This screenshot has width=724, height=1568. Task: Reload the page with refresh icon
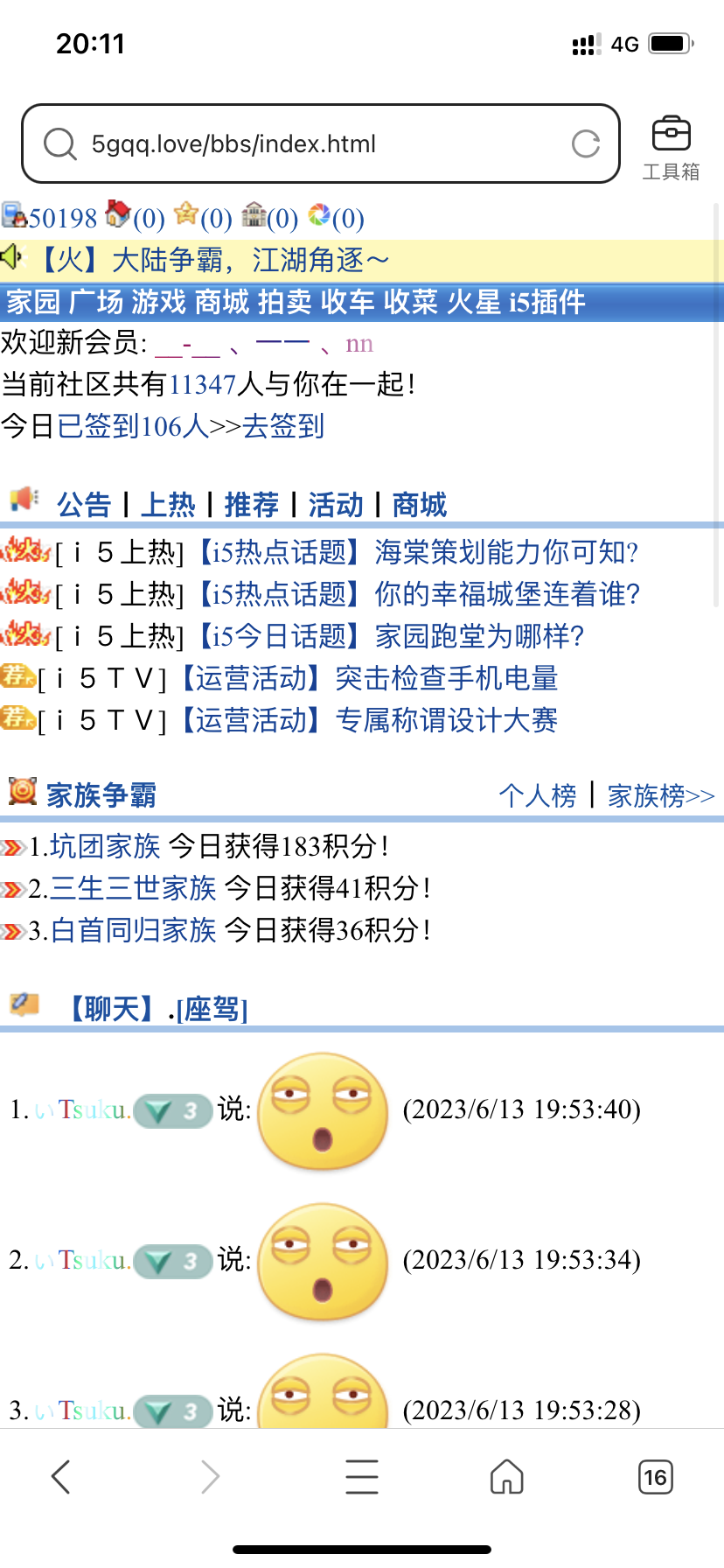[585, 143]
